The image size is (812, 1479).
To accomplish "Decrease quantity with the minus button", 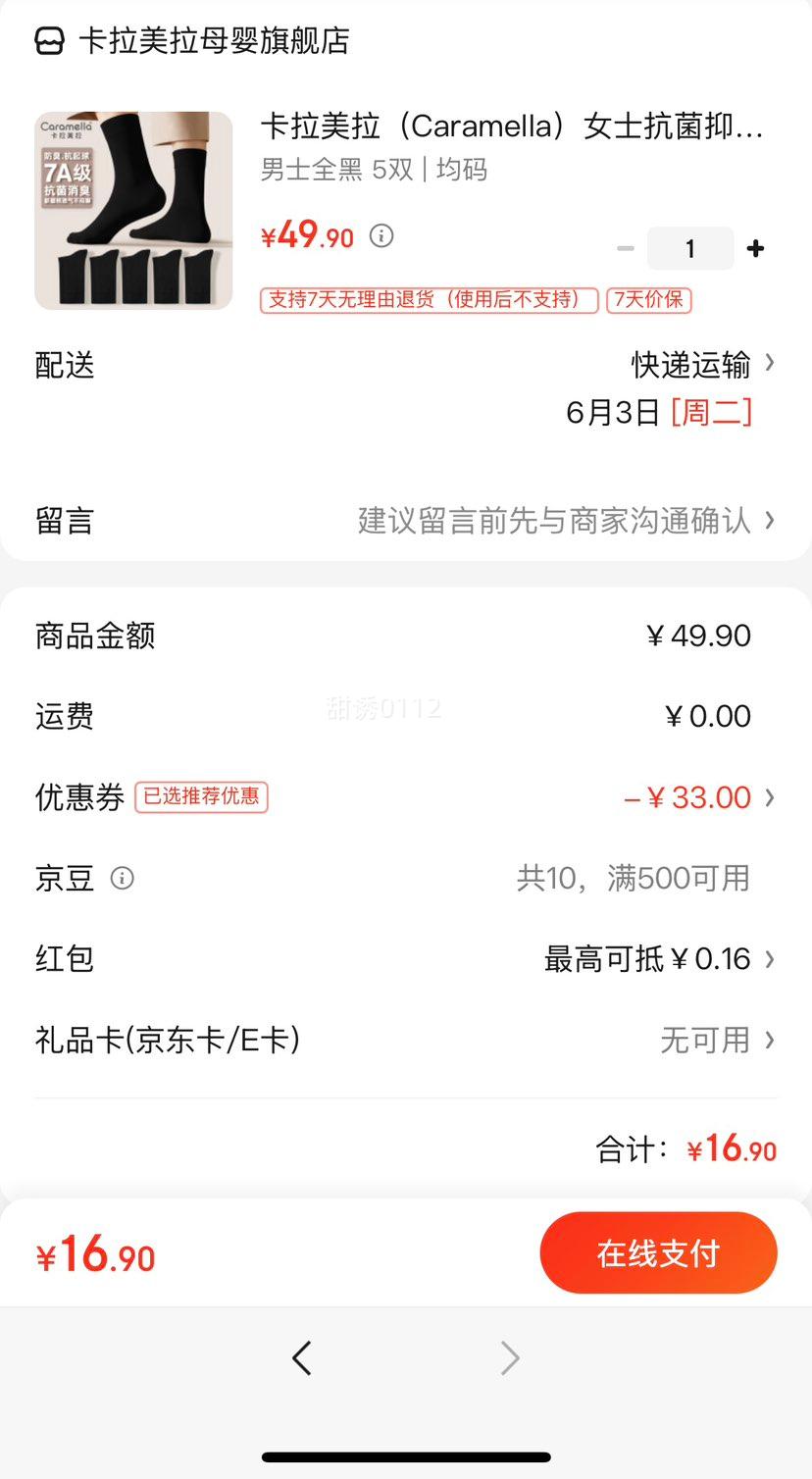I will coord(626,248).
